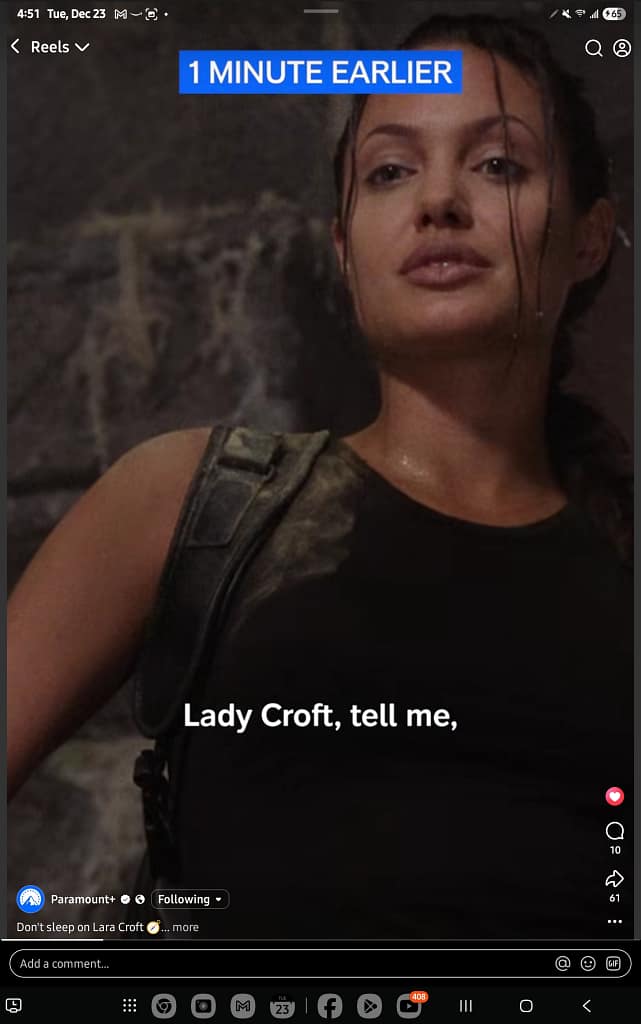Go back from the Reels screen
The height and width of the screenshot is (1024, 641).
tap(15, 47)
